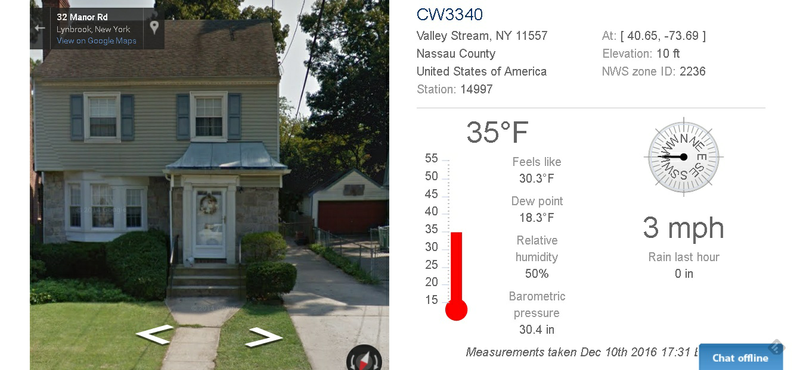This screenshot has width=800, height=370.
Task: Move left along the street with the arrow
Action: click(x=155, y=335)
